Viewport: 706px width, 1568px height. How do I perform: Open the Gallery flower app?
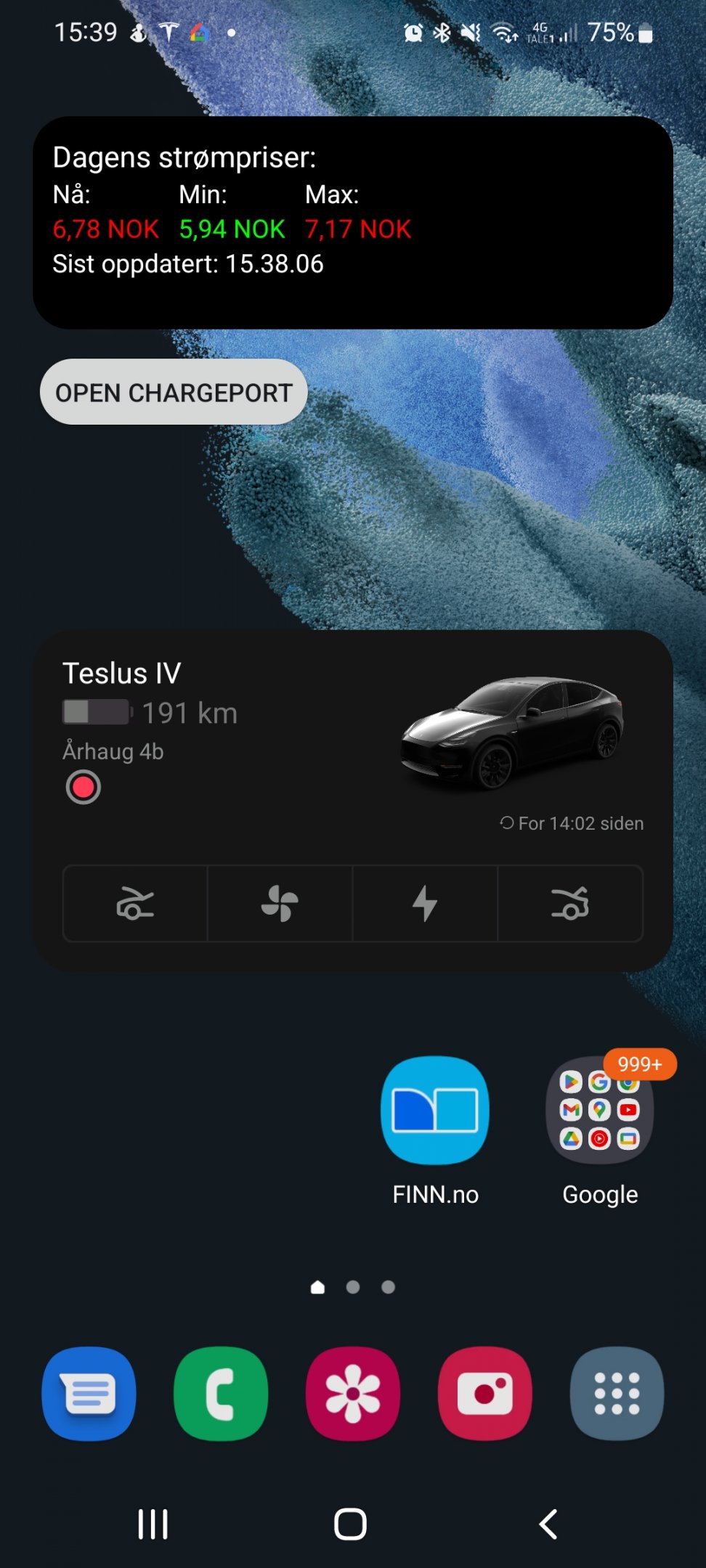353,1393
